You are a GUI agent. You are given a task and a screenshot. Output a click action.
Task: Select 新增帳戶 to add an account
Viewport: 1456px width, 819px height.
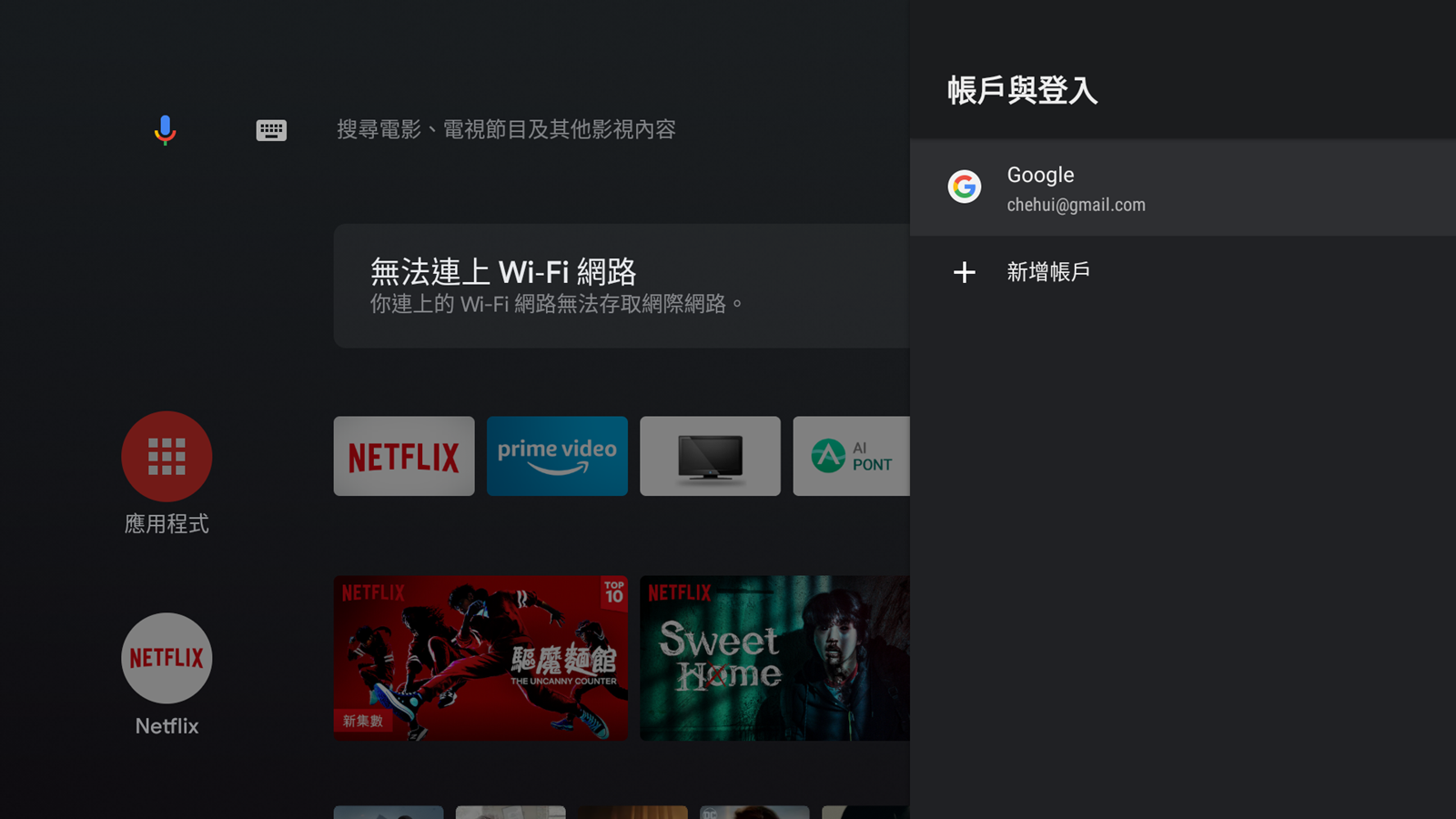coord(1048,272)
